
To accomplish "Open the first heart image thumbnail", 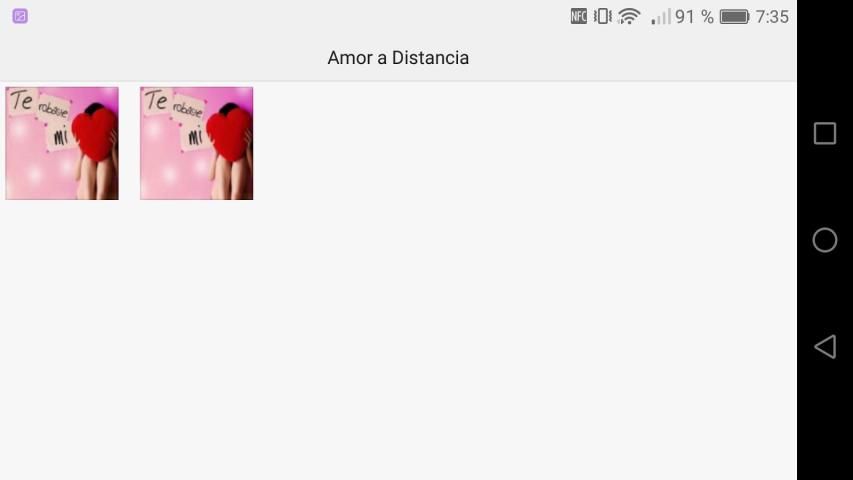I will (62, 143).
